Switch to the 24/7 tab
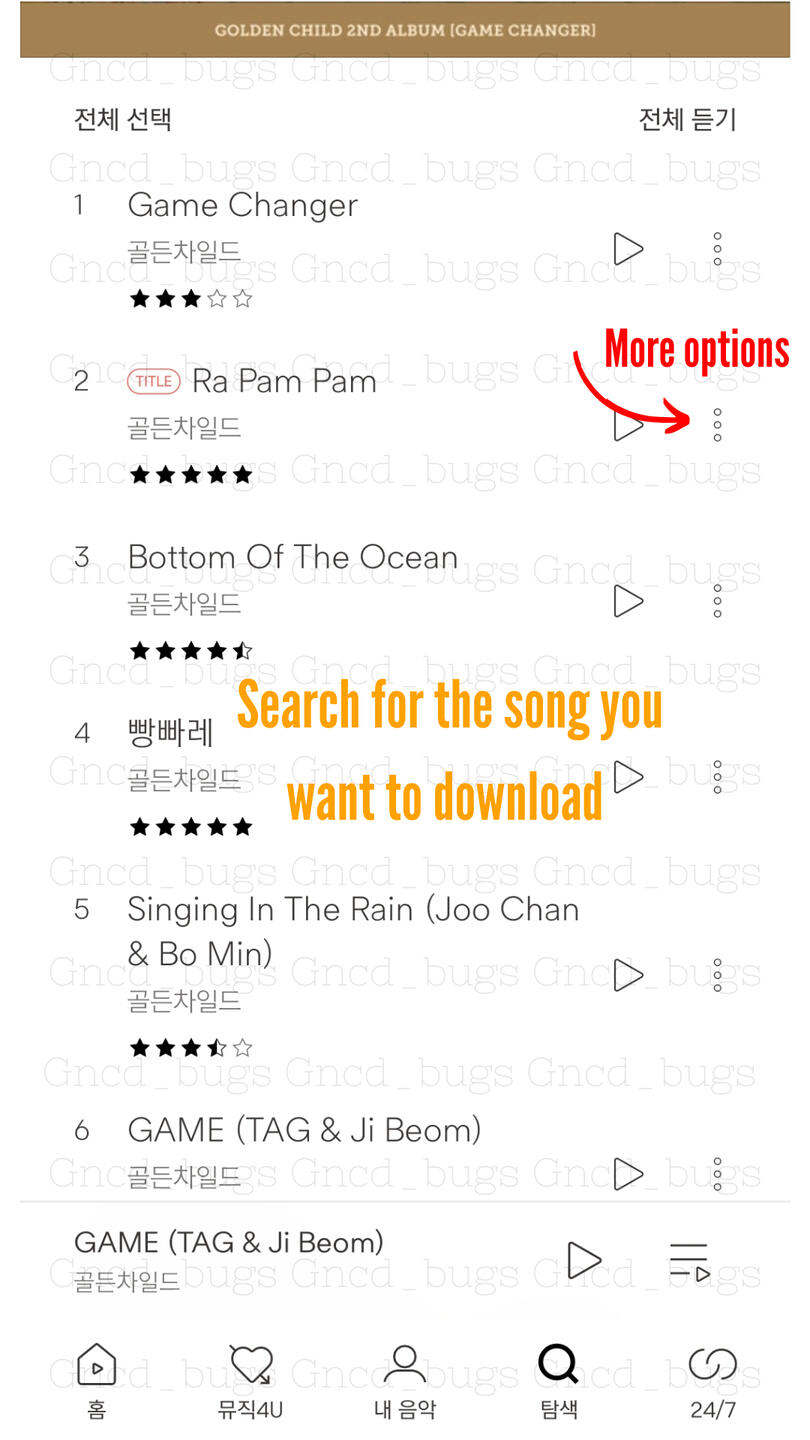Image resolution: width=810 pixels, height=1440 pixels. click(713, 1381)
